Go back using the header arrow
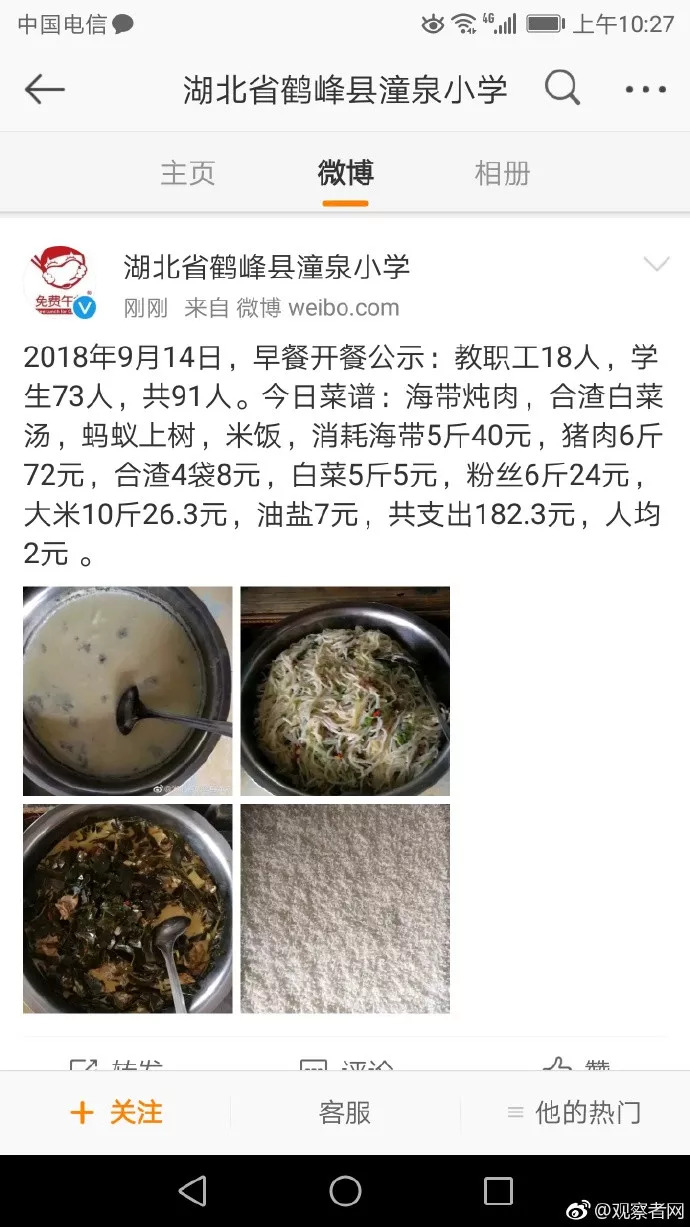Screen dimensions: 690x1227 (44, 90)
